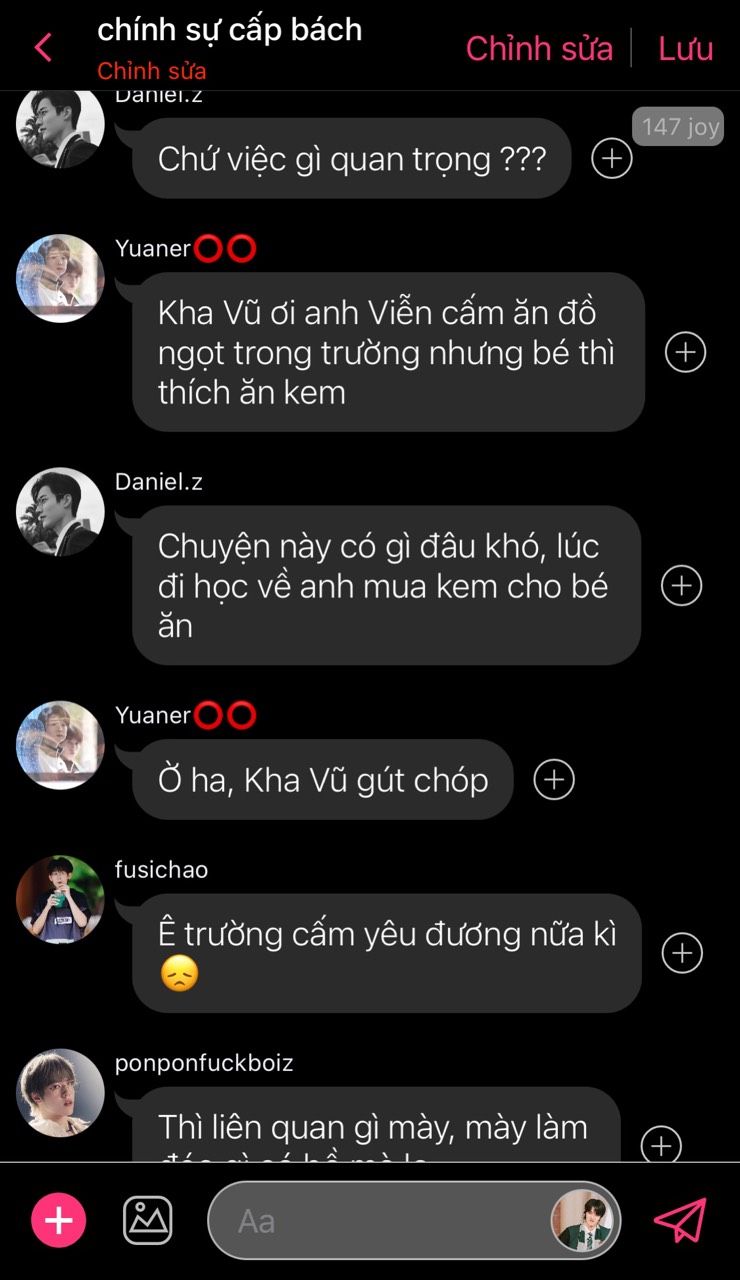Viewport: 740px width, 1280px height.
Task: Tap the sender avatar inside input field
Action: tap(583, 1221)
